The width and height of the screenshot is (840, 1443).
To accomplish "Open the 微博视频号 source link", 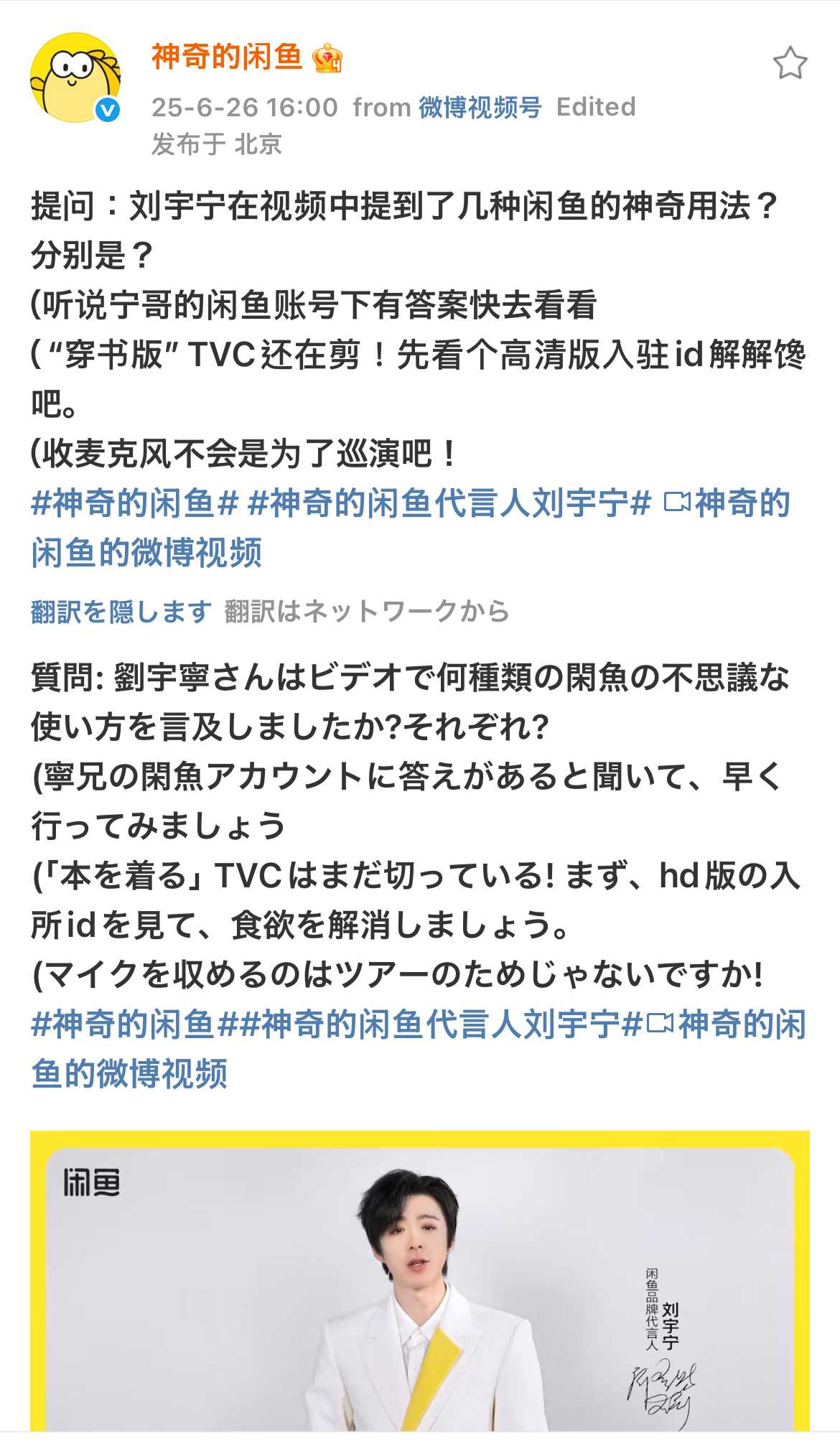I will (480, 107).
